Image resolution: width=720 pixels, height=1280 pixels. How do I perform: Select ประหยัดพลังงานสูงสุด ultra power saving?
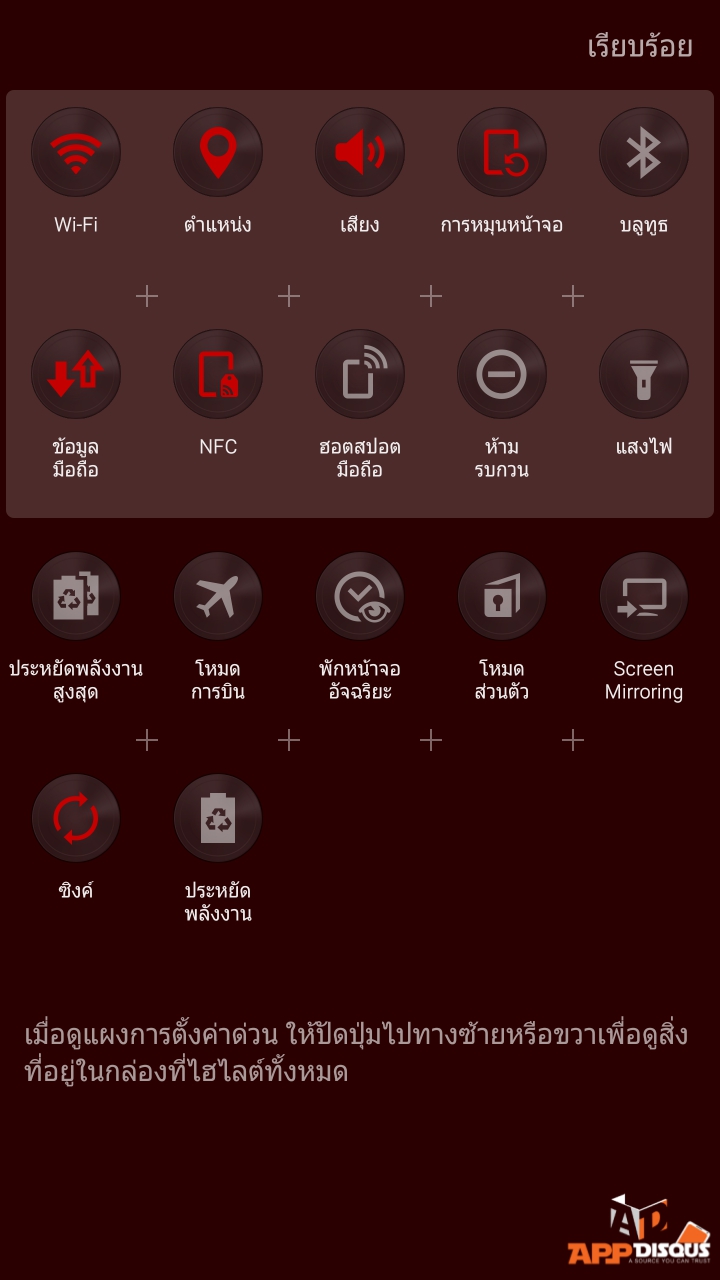(76, 597)
